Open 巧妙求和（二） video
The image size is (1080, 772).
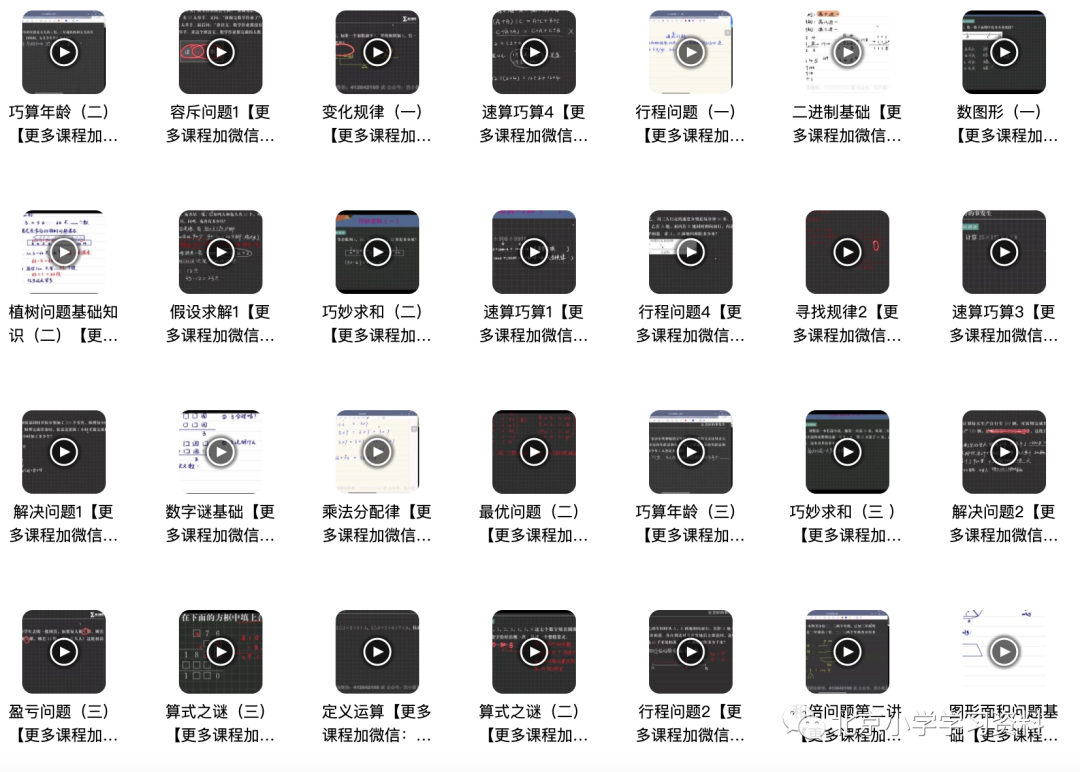pos(377,252)
